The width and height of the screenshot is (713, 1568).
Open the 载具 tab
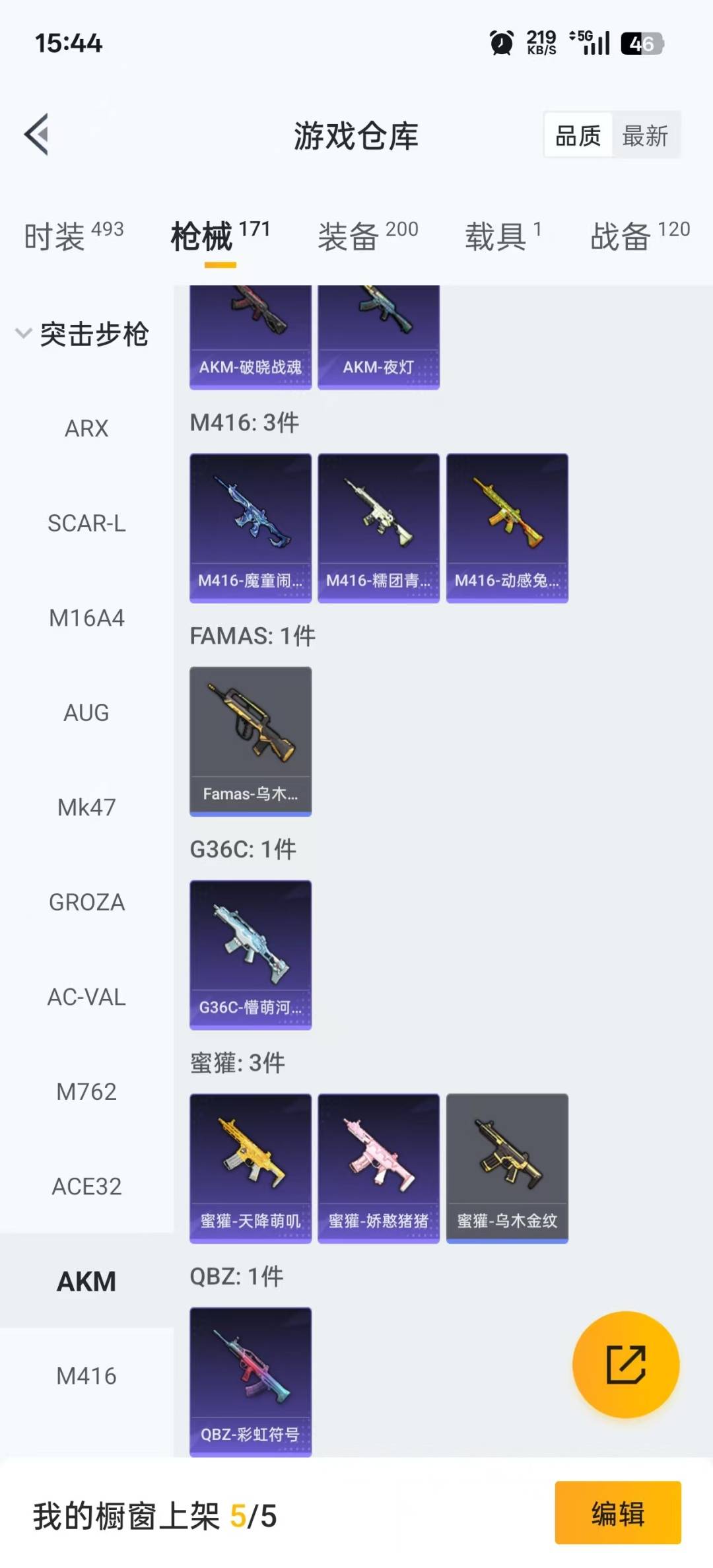click(502, 236)
